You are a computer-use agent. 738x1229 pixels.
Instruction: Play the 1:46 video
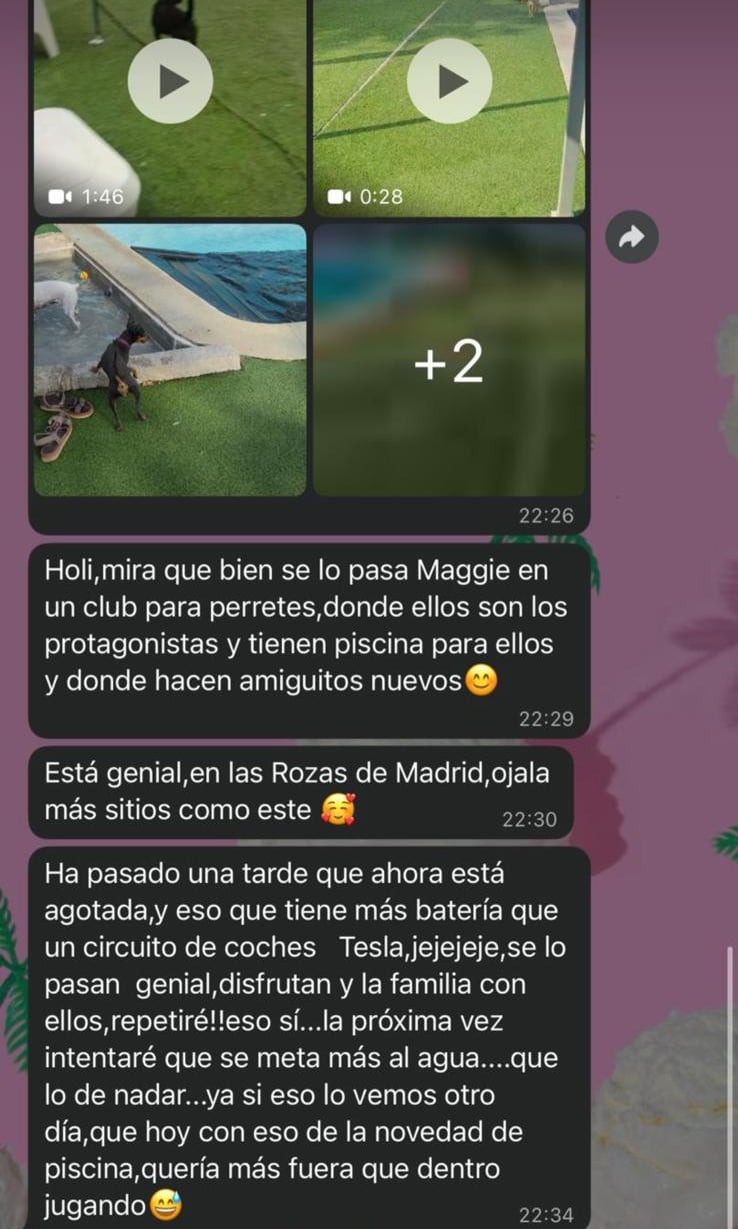point(170,81)
